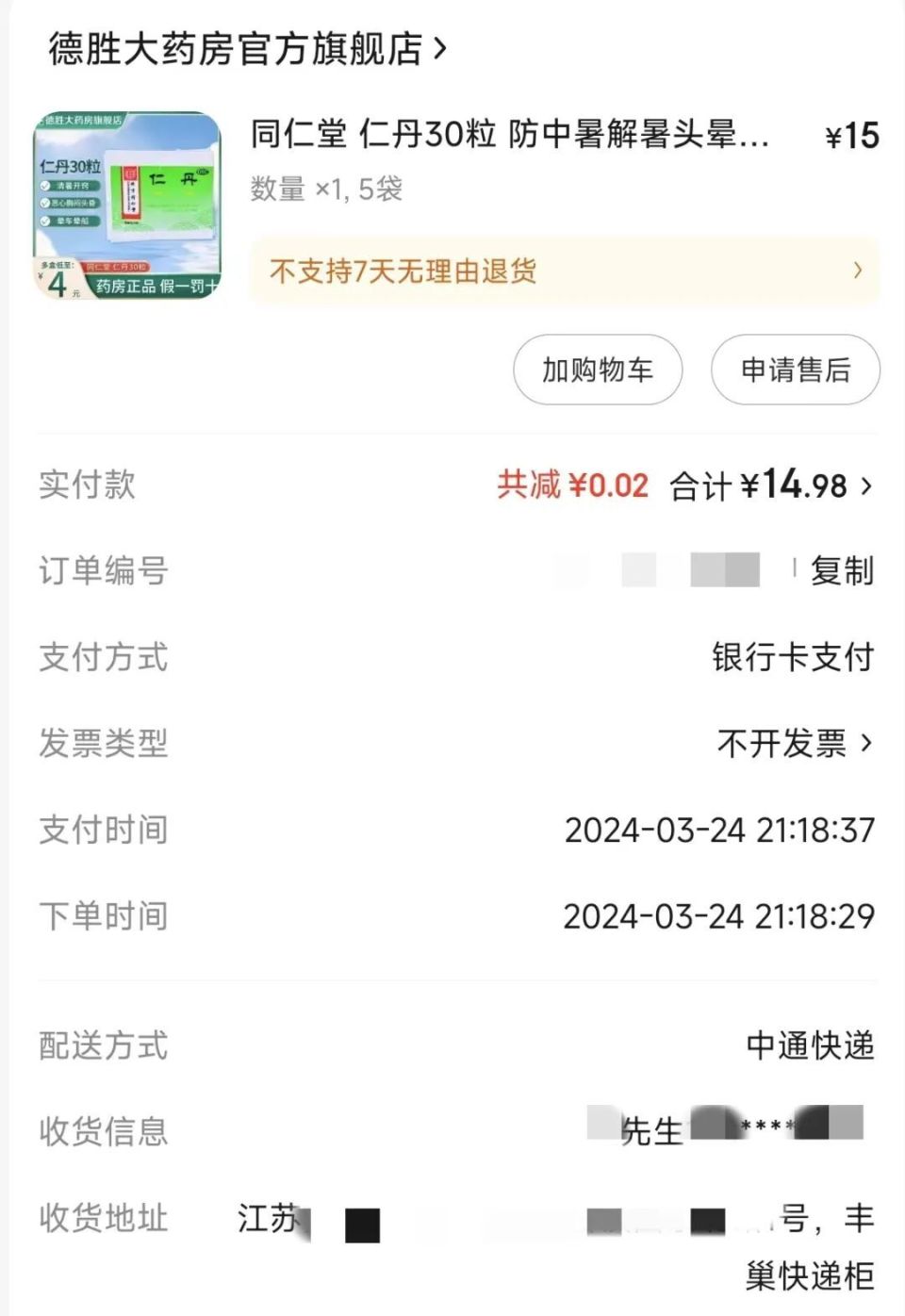The image size is (905, 1316).
Task: Tap the arrow on the return policy banner
Action: 856,271
